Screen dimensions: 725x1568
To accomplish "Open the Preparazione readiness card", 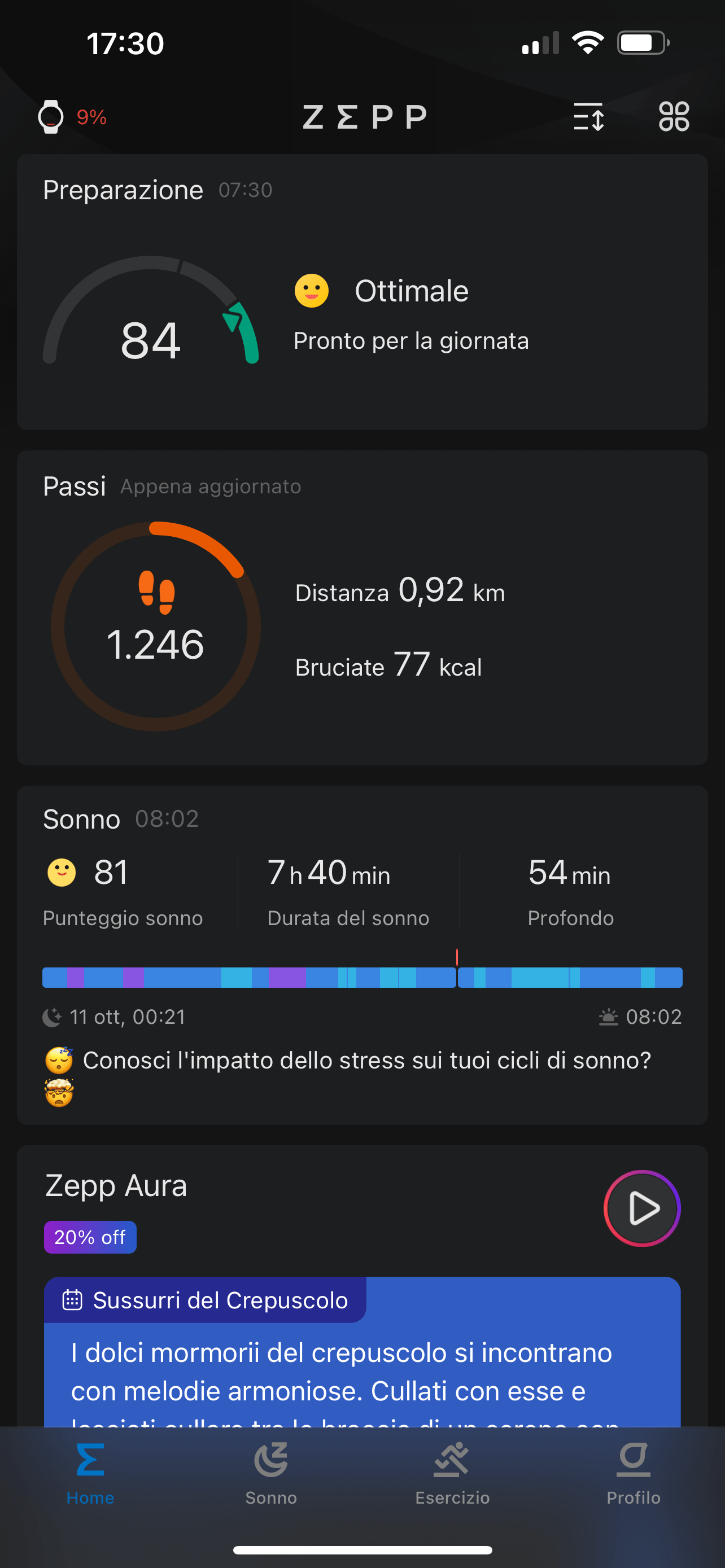I will click(362, 292).
